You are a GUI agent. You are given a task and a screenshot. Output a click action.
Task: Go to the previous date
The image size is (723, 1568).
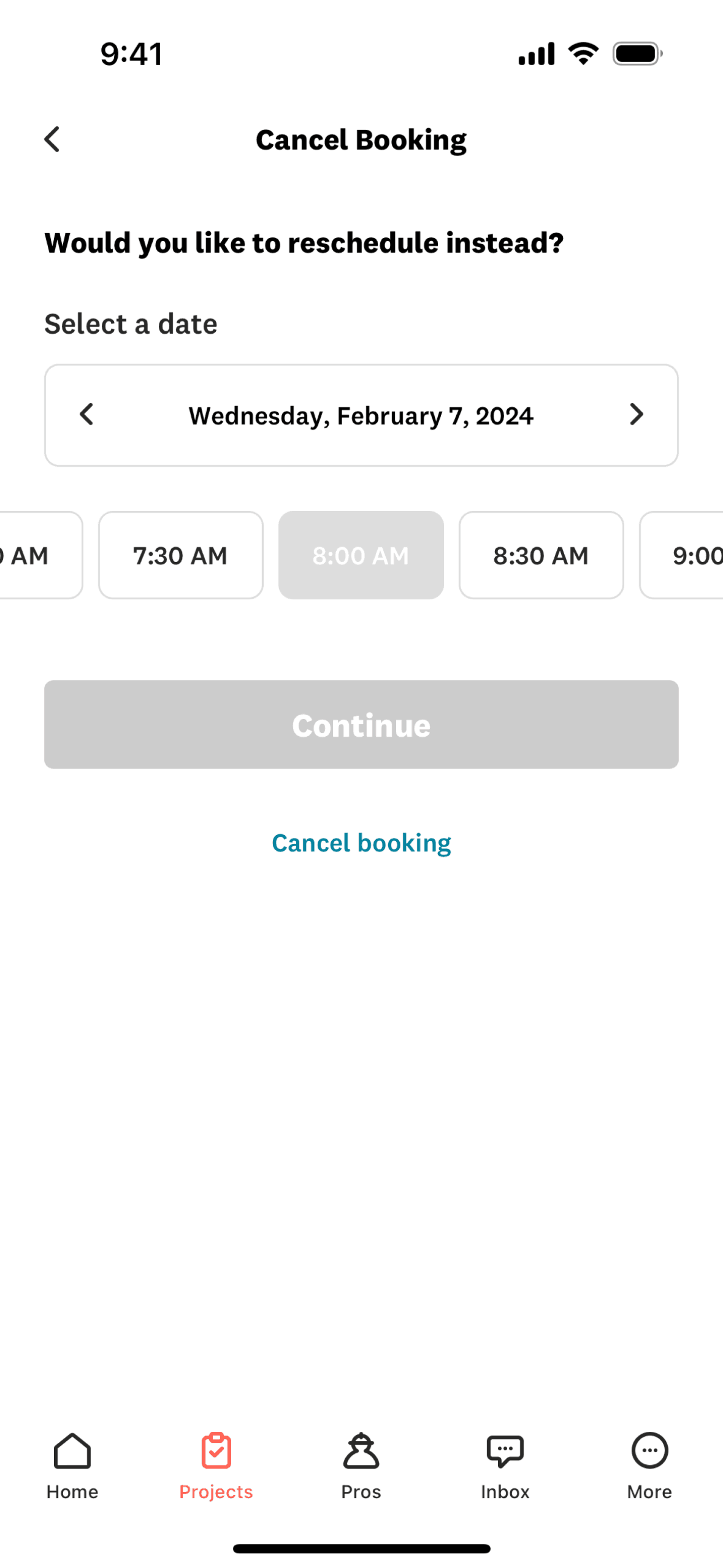(87, 415)
